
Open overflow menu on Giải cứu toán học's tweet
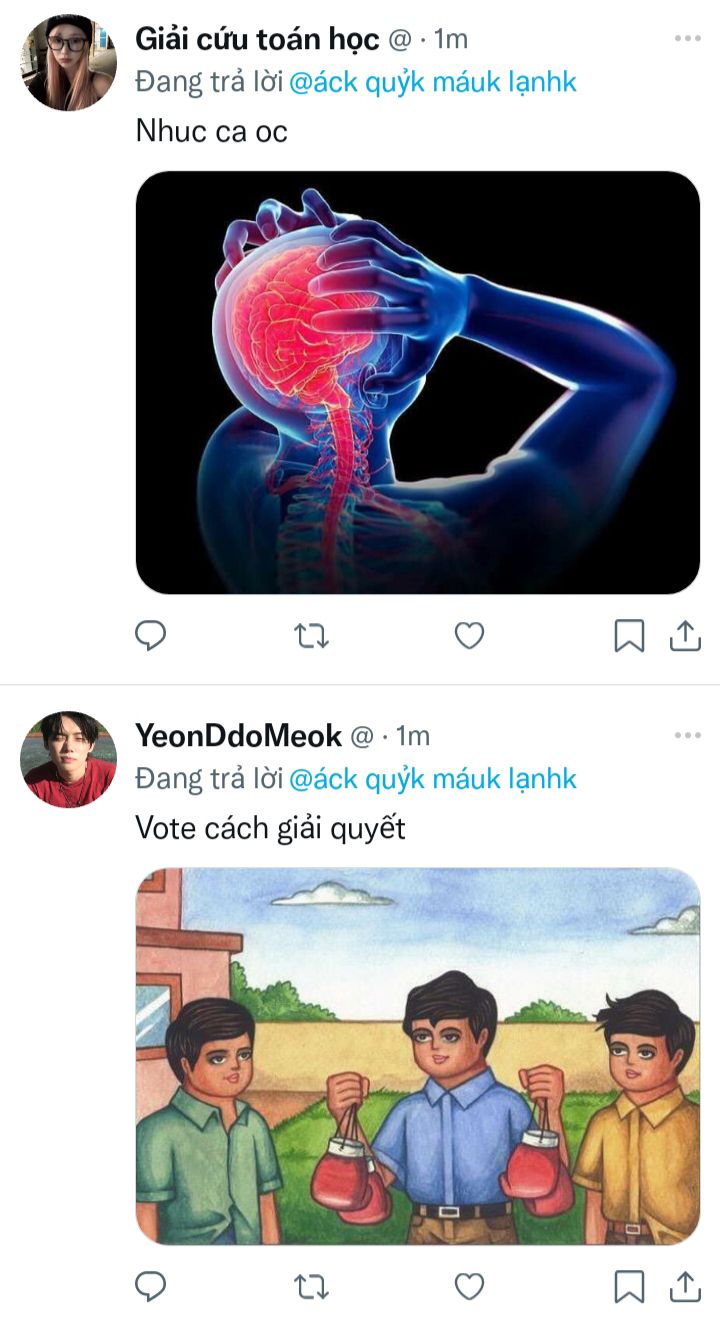[x=687, y=39]
